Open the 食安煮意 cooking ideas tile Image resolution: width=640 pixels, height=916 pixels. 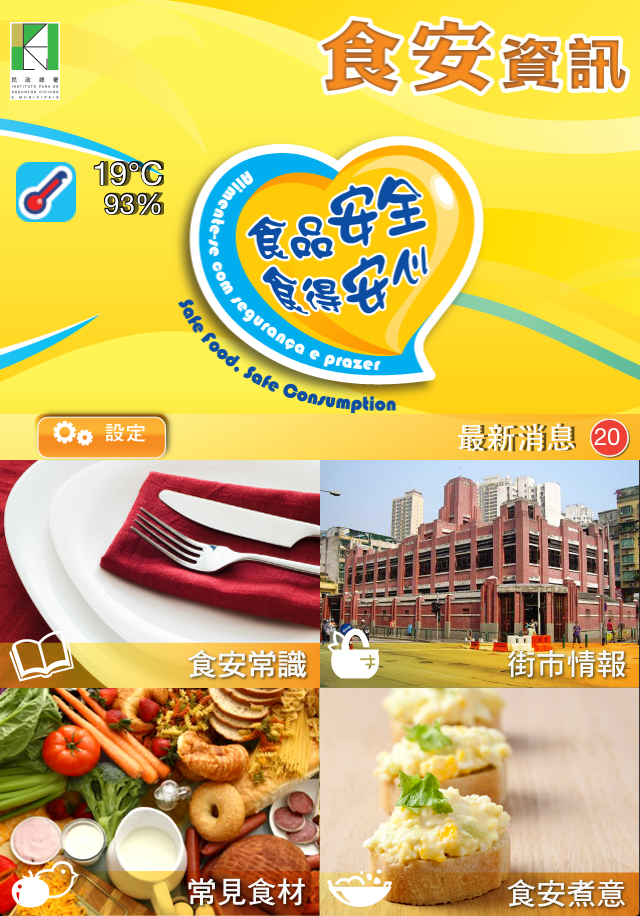point(480,802)
